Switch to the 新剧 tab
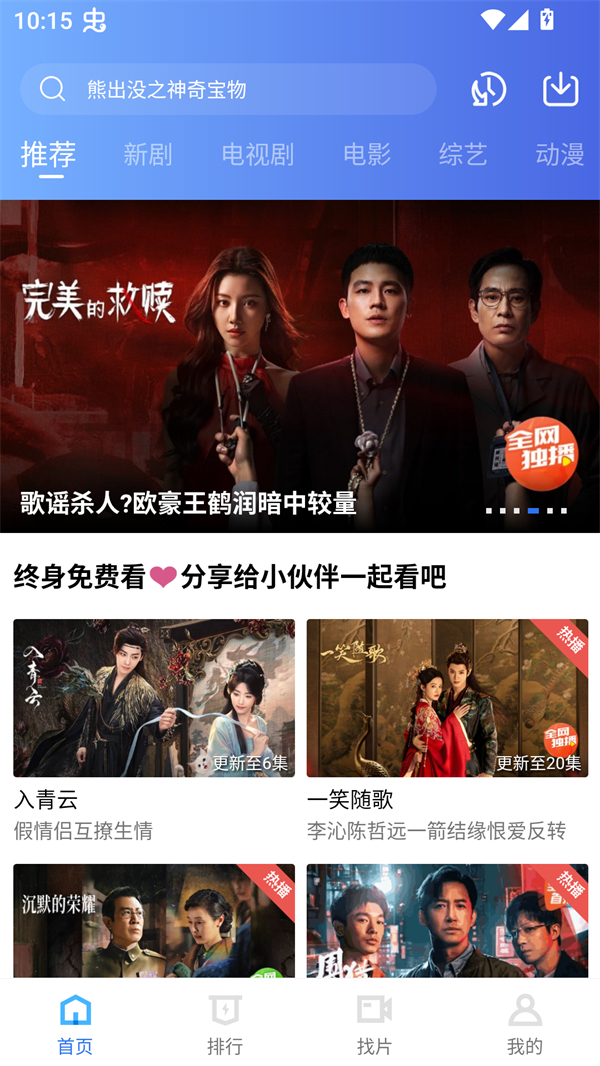This screenshot has height=1066, width=600. [x=148, y=155]
